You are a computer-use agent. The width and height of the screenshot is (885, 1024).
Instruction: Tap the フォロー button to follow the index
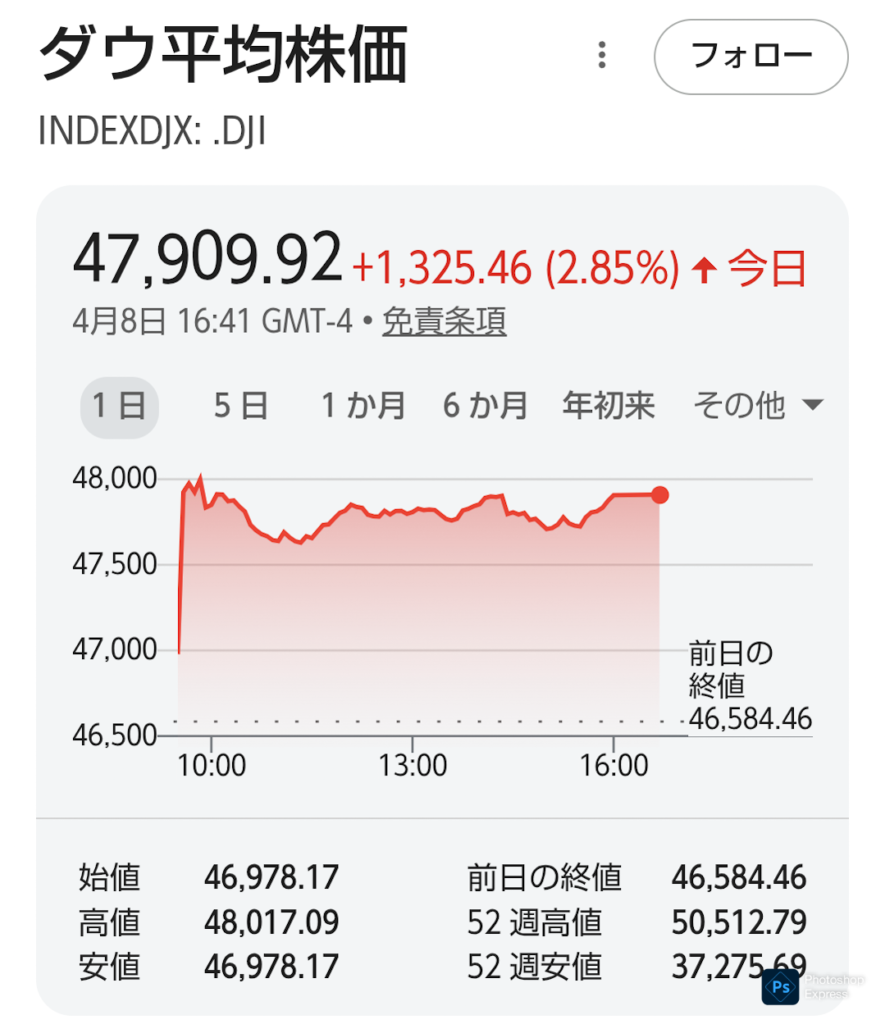(x=750, y=56)
